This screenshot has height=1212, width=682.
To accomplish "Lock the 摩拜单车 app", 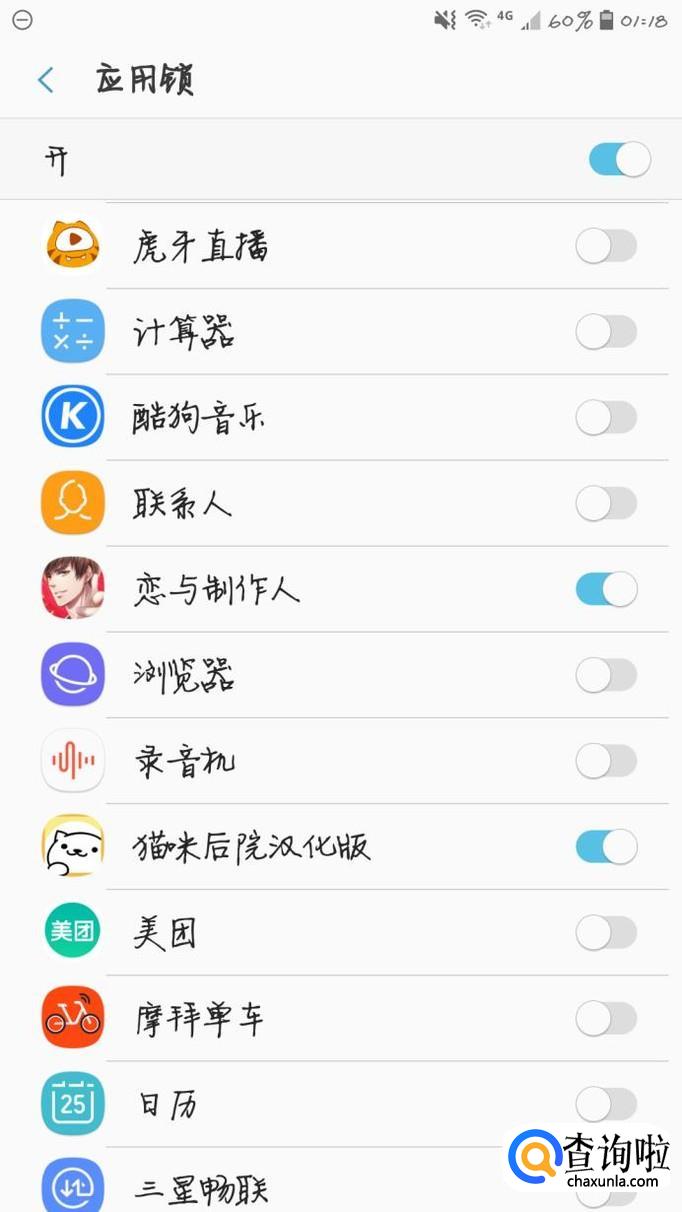I will pyautogui.click(x=606, y=1019).
